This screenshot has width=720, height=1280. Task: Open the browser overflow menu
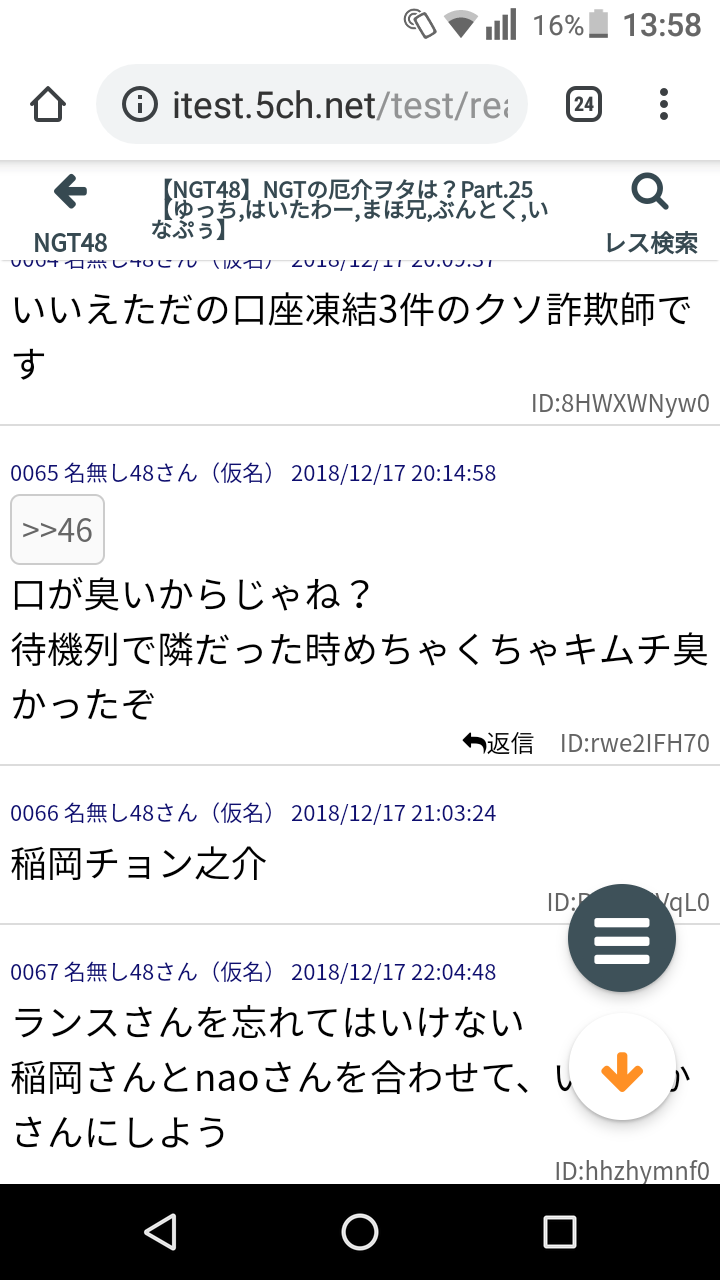pyautogui.click(x=664, y=104)
